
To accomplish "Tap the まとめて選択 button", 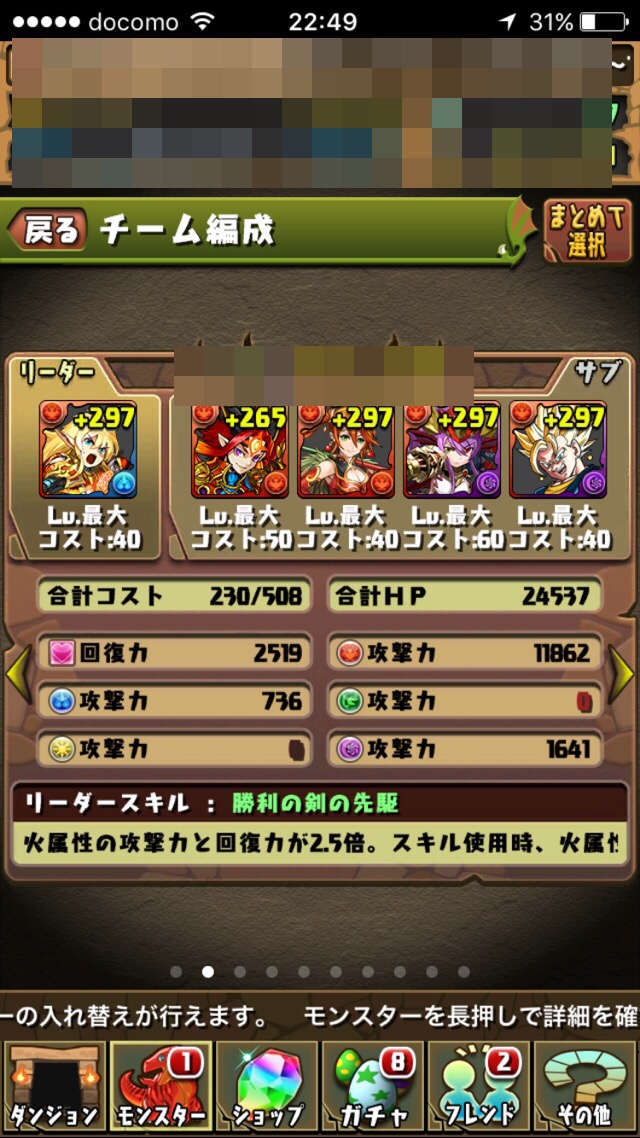I will point(587,231).
